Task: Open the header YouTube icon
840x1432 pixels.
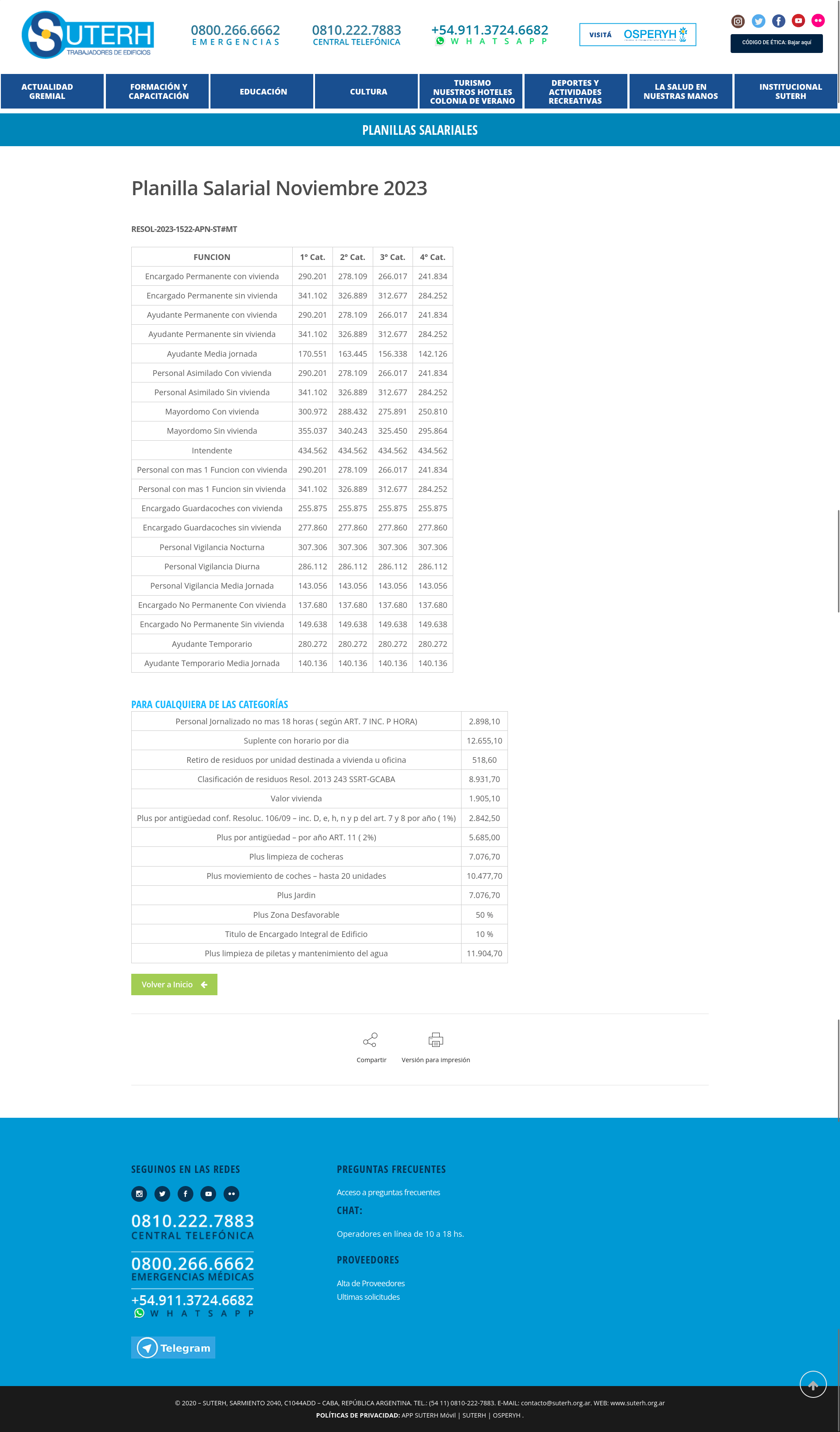Action: coord(798,21)
